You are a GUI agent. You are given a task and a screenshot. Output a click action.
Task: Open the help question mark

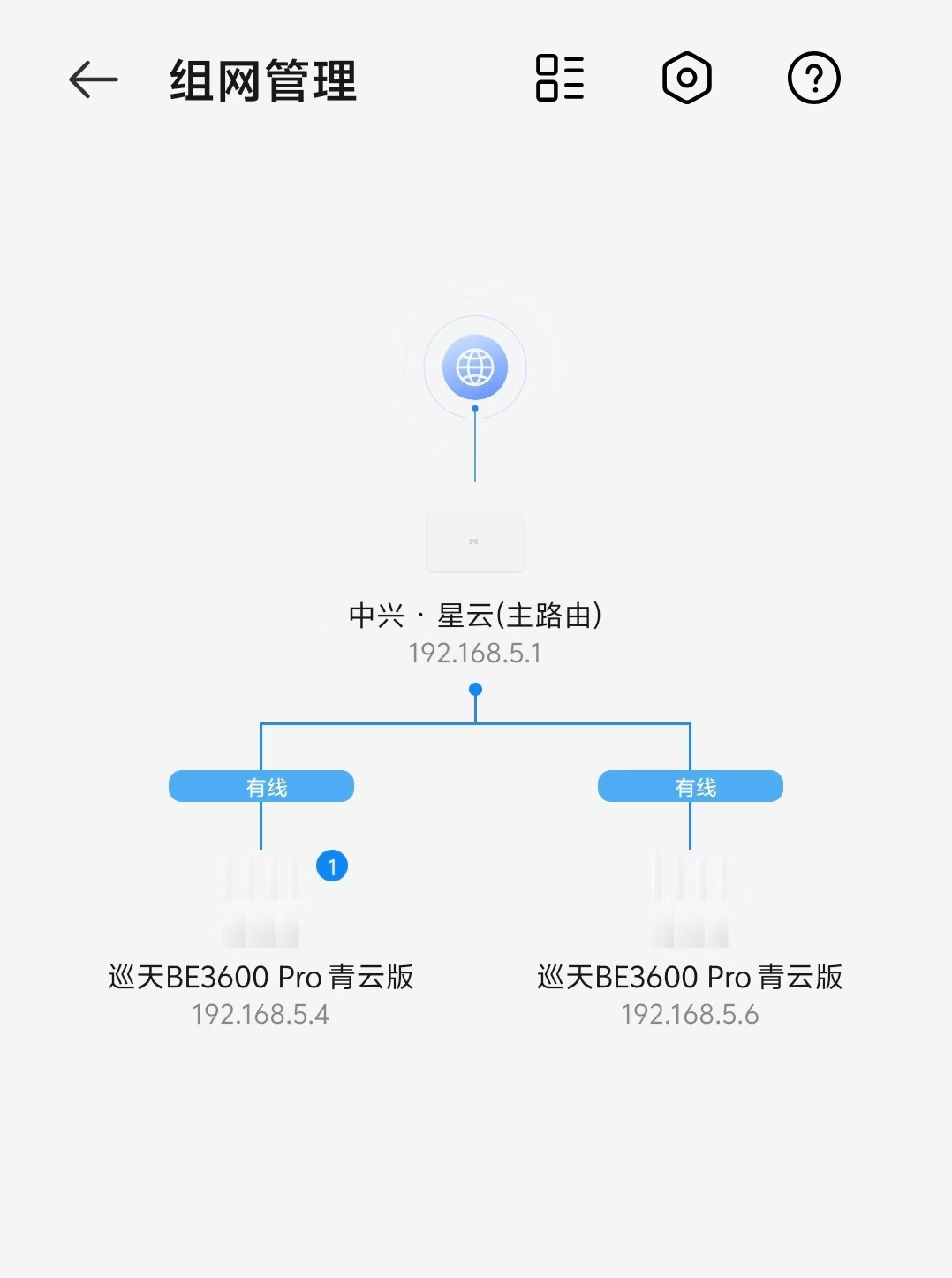[813, 79]
